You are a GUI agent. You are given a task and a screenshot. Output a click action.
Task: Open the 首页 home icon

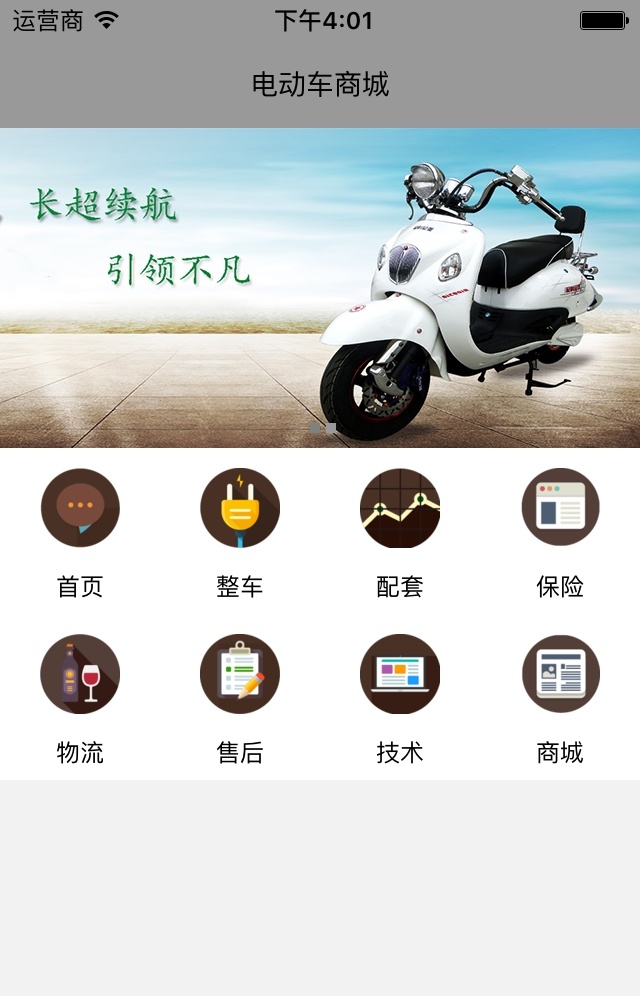point(80,508)
